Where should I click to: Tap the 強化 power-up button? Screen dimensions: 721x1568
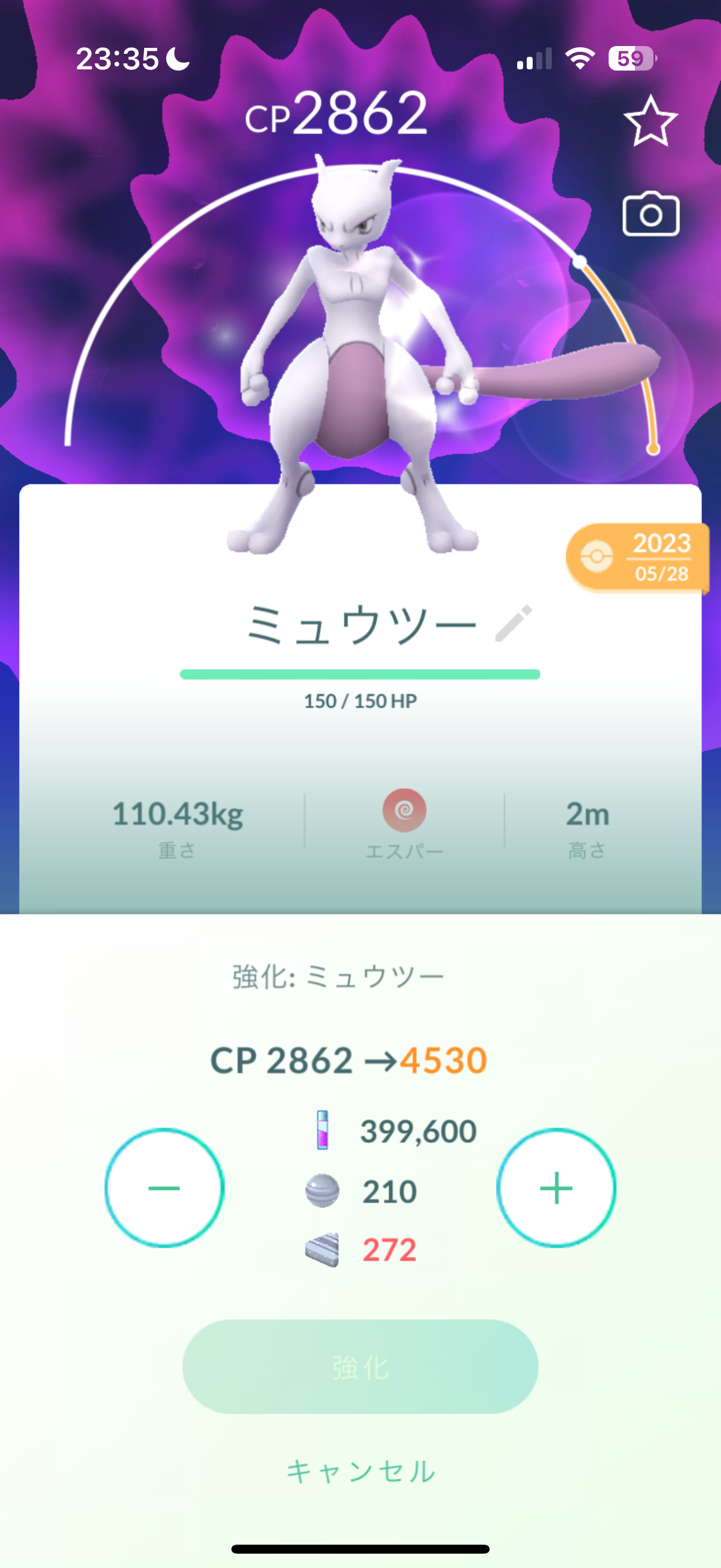(360, 1367)
